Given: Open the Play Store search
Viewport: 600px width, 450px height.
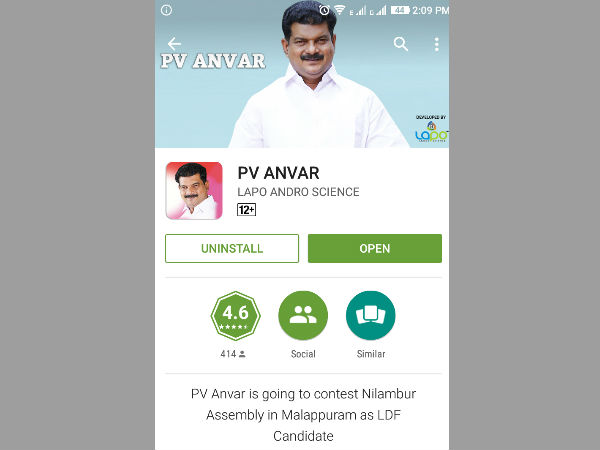Looking at the screenshot, I should 401,44.
